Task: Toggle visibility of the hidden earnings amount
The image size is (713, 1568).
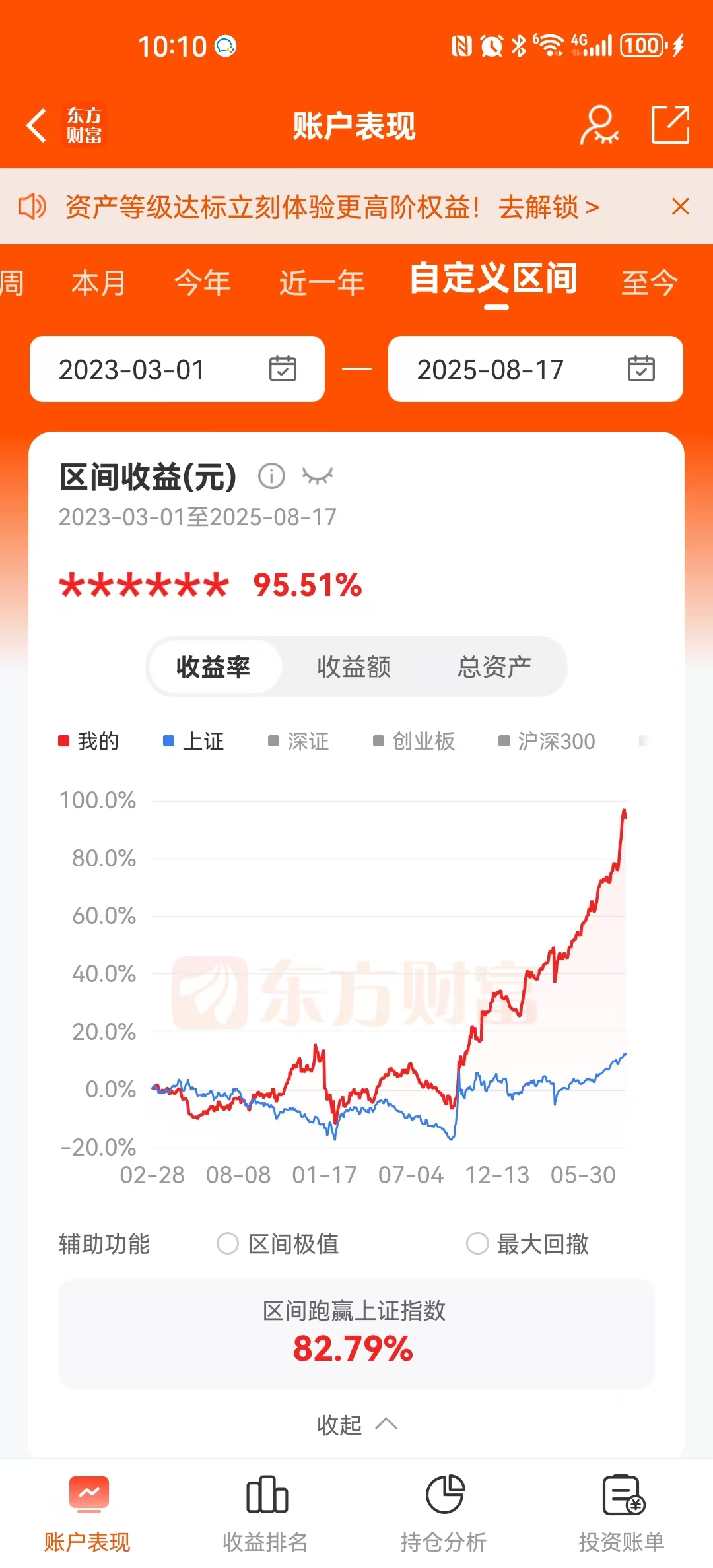Action: 318,476
